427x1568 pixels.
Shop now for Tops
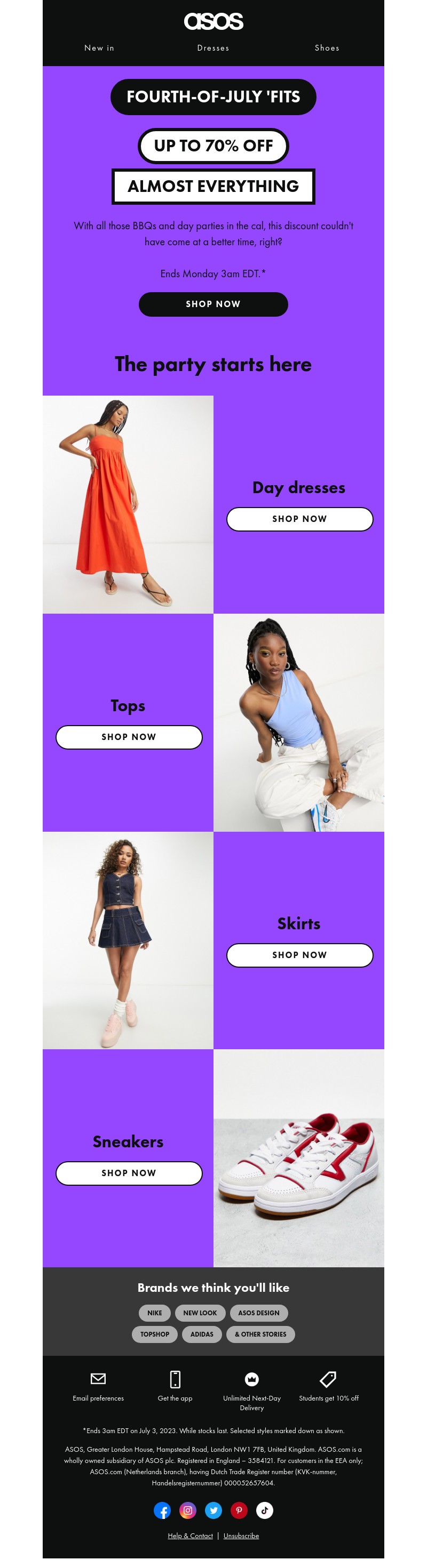coord(129,737)
